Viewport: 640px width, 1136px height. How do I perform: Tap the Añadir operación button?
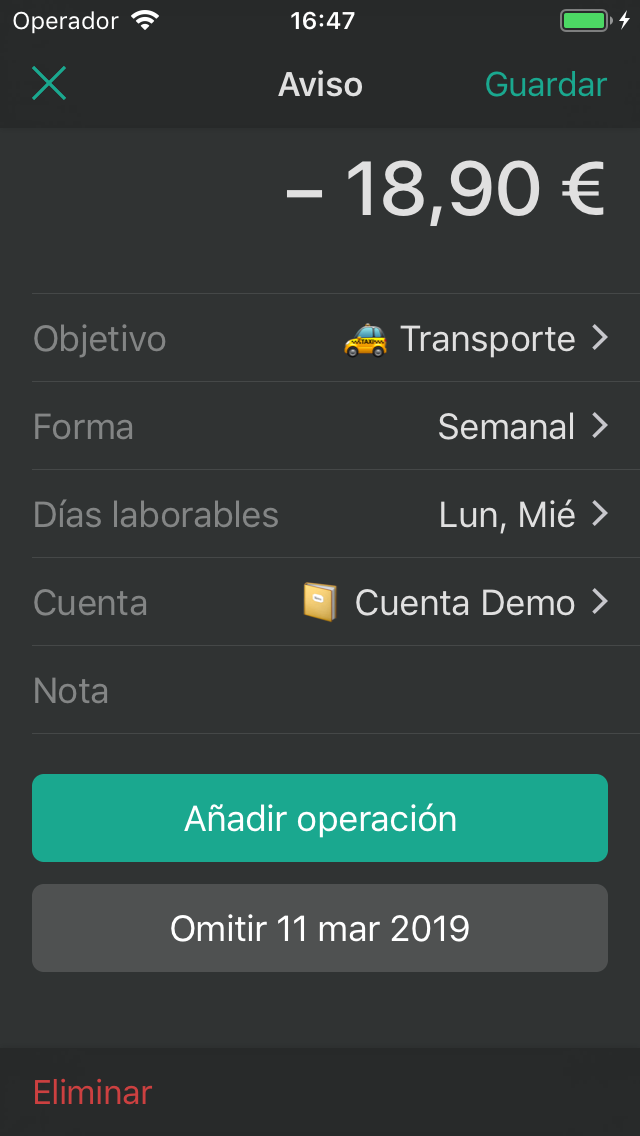click(x=320, y=818)
